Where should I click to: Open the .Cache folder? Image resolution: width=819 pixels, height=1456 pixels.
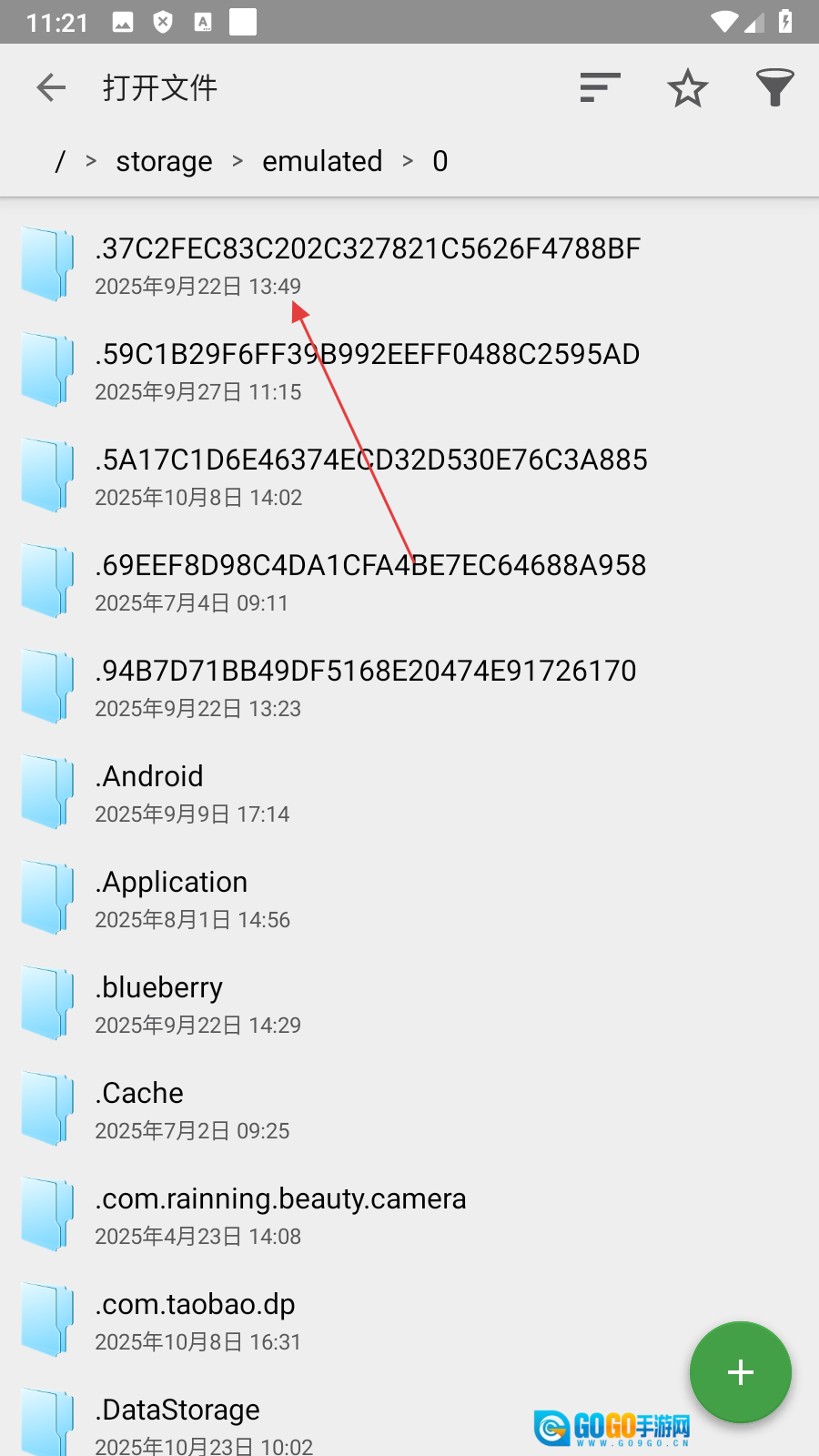point(273,1108)
